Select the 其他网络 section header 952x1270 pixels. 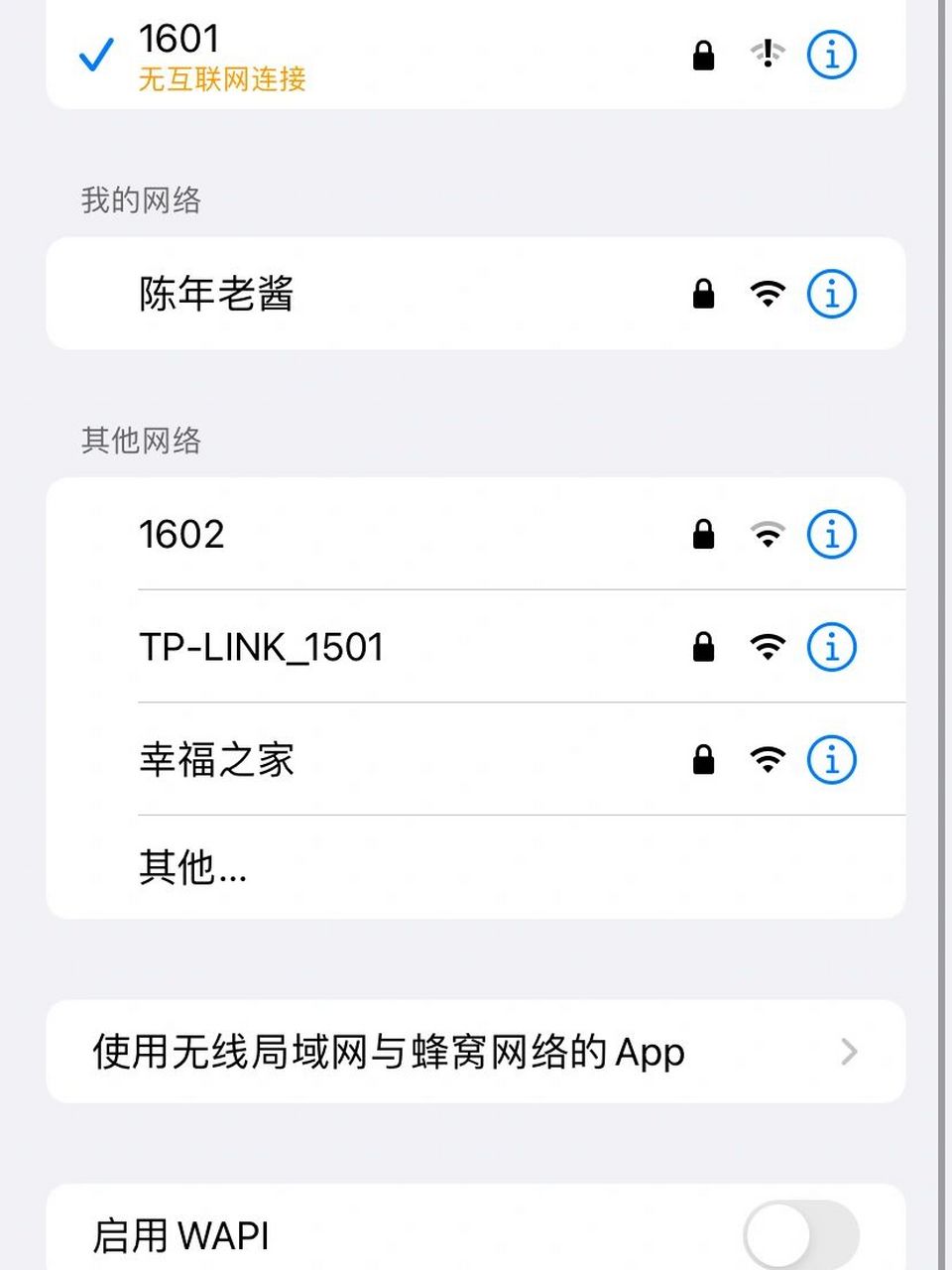[x=141, y=441]
